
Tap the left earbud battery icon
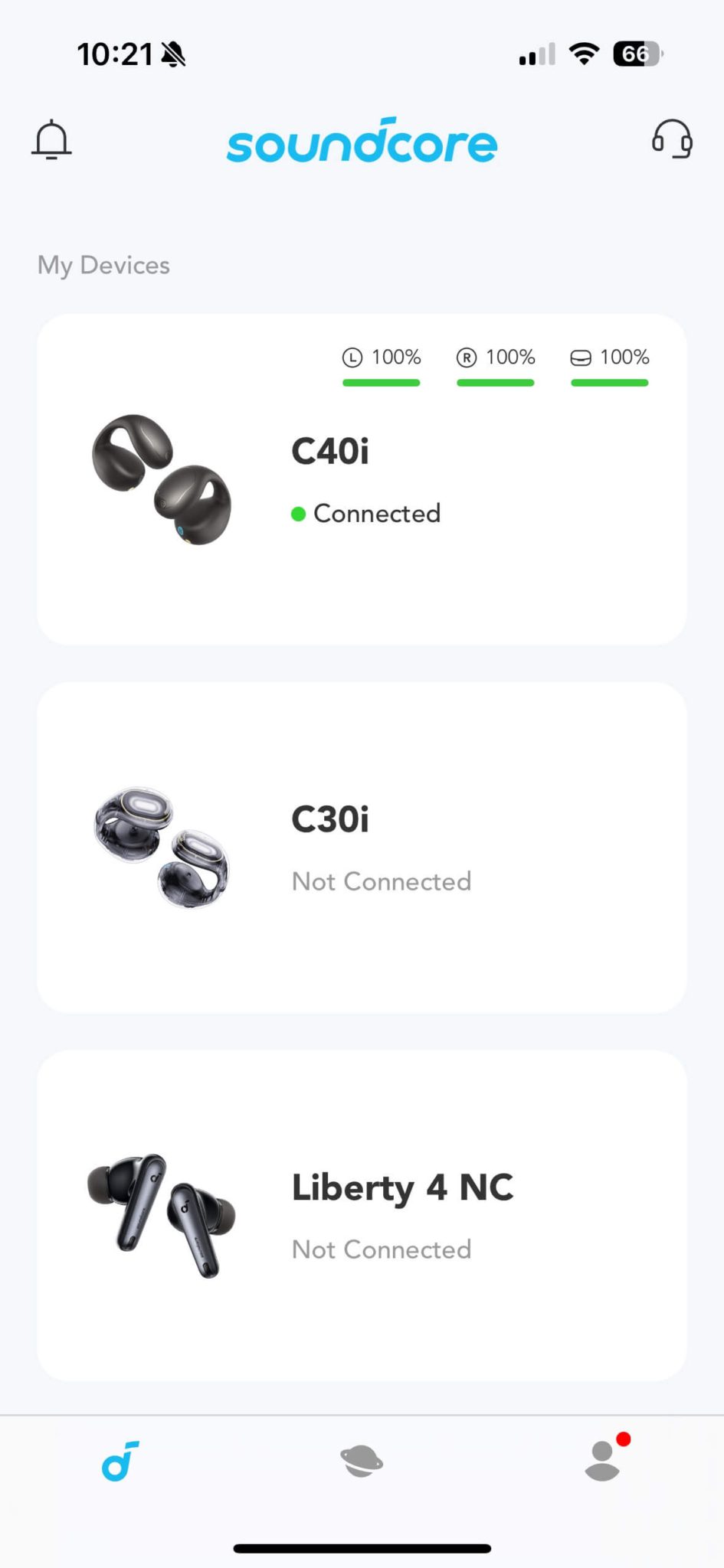pos(352,357)
